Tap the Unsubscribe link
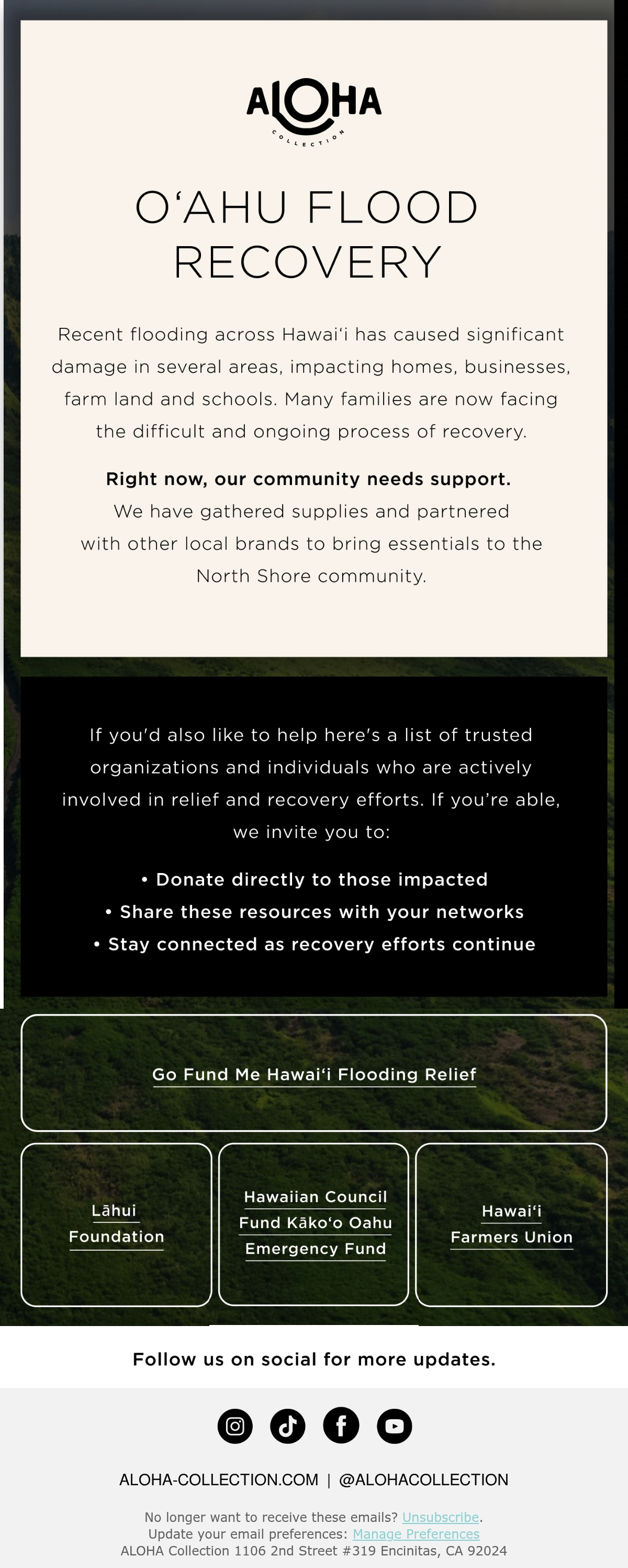Image resolution: width=628 pixels, height=1568 pixels. click(x=441, y=1517)
